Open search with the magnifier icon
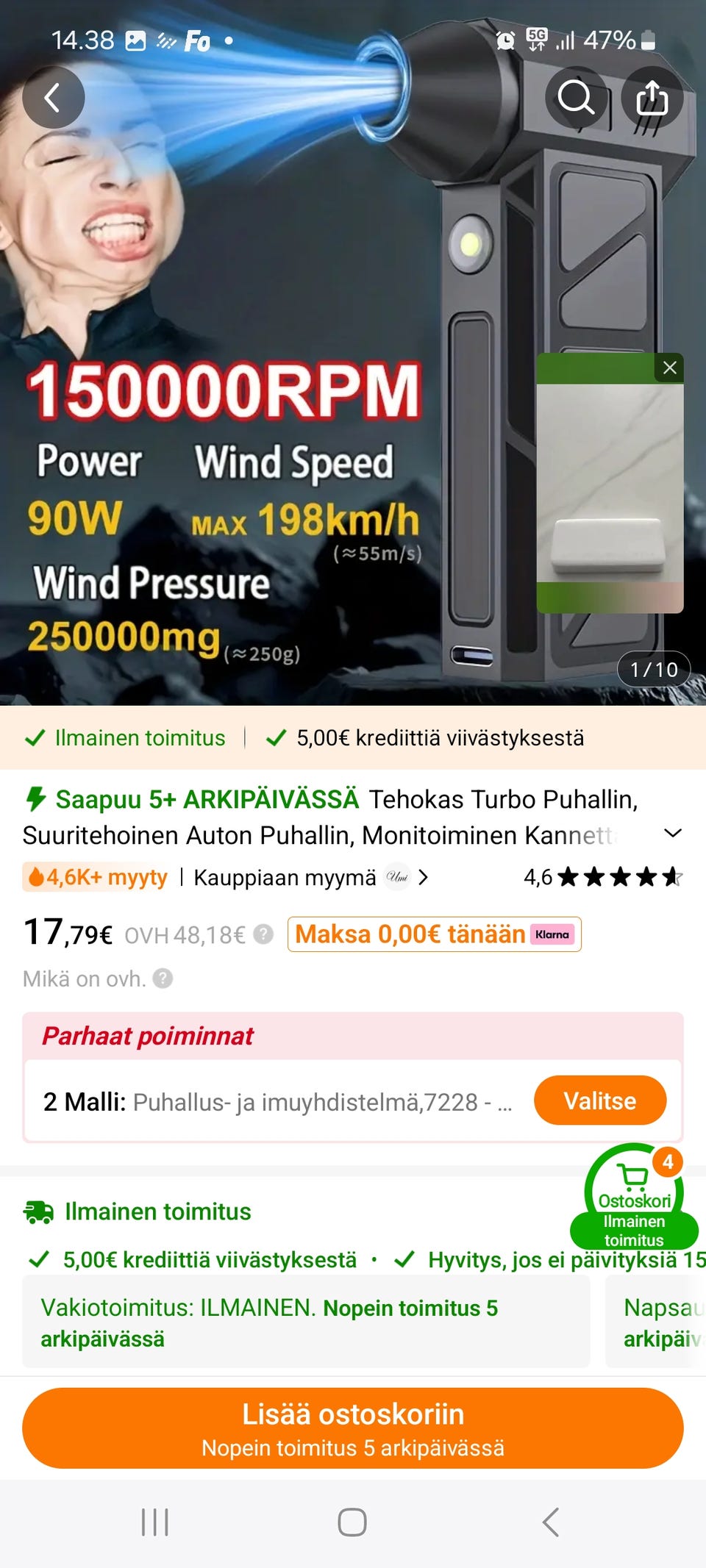Screen dimensions: 706x1568 pos(576,98)
